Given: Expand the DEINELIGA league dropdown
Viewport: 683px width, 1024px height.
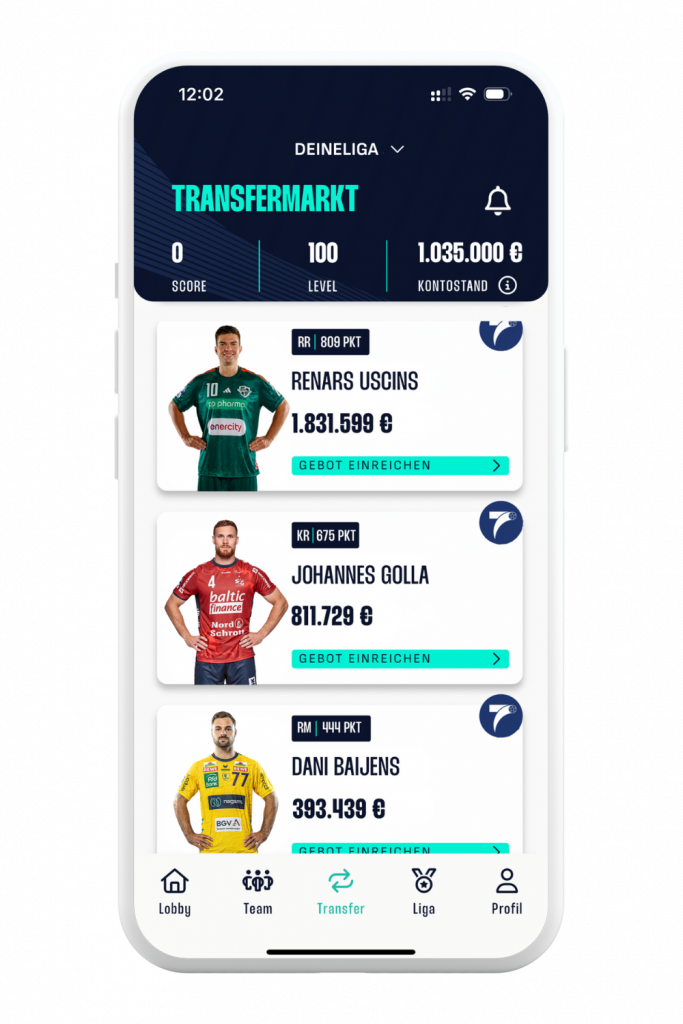Looking at the screenshot, I should pos(349,149).
